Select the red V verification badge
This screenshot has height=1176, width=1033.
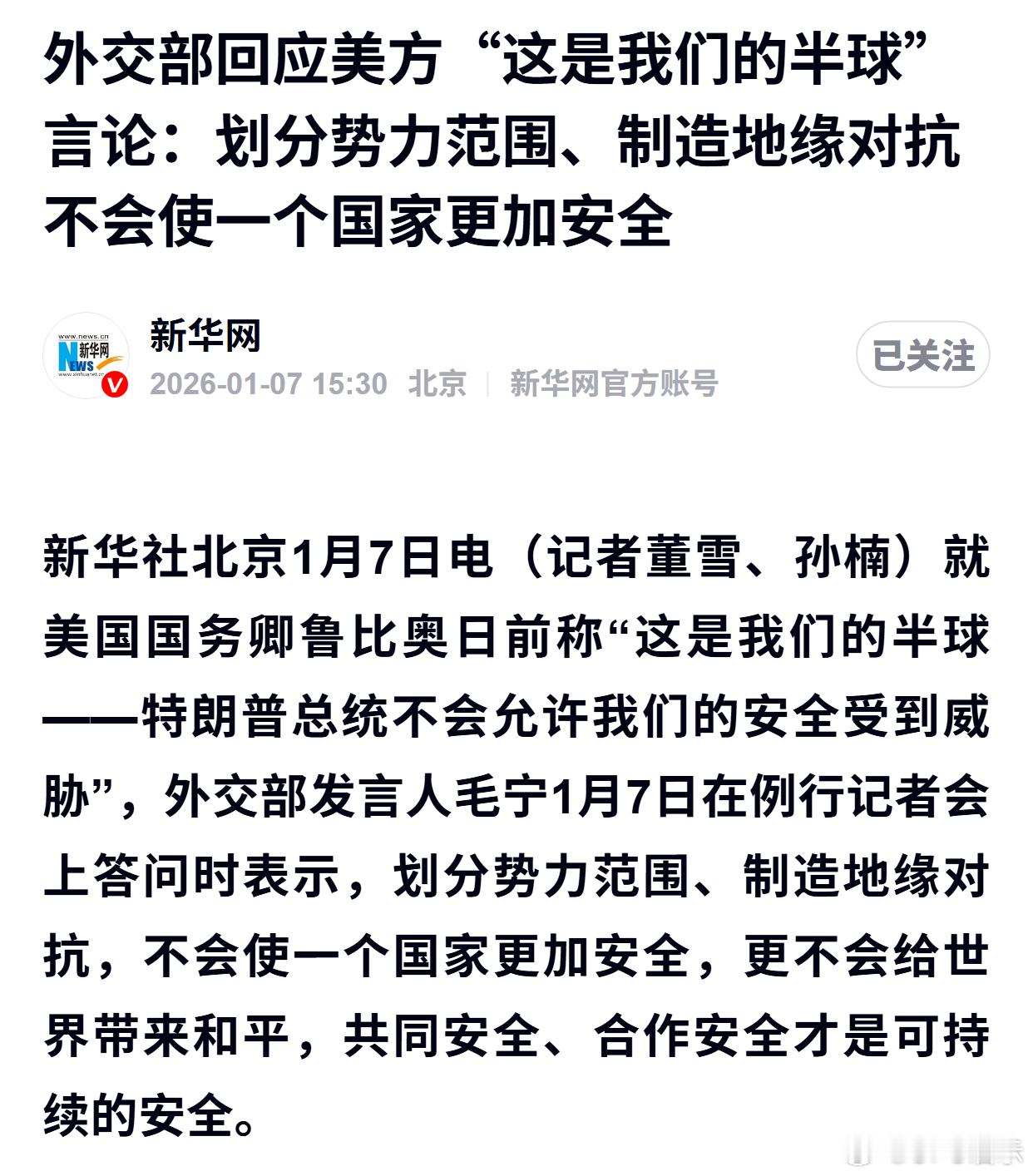click(116, 385)
